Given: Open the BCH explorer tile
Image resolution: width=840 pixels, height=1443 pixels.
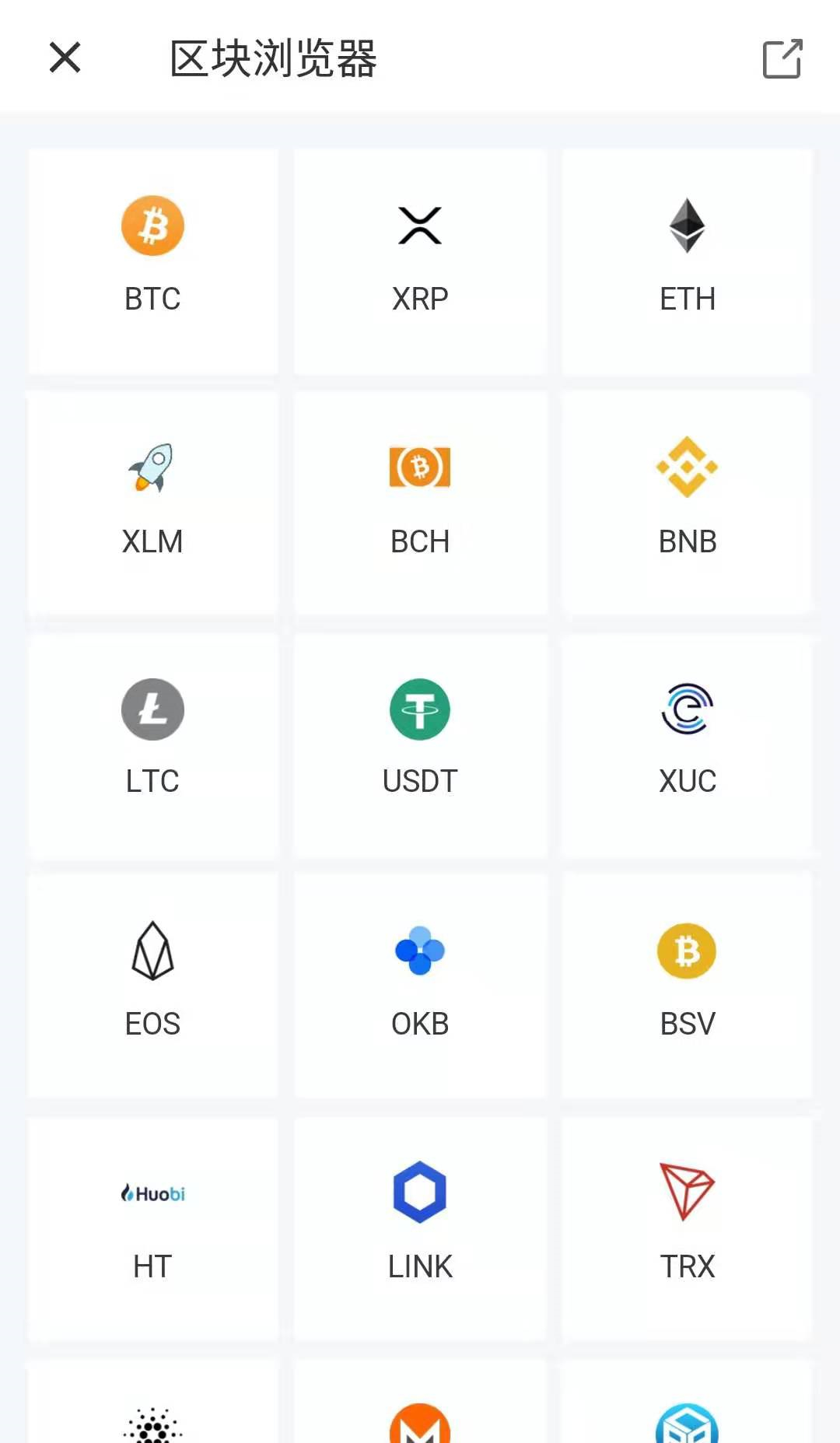Looking at the screenshot, I should 420,503.
